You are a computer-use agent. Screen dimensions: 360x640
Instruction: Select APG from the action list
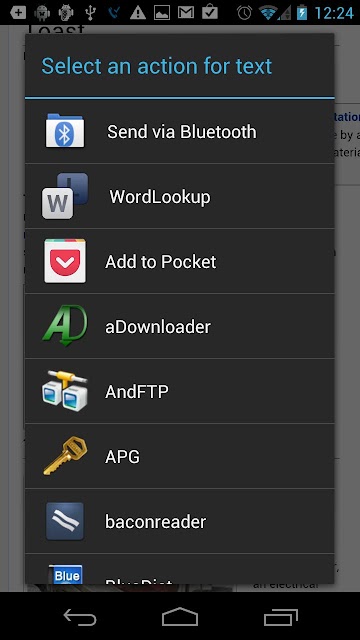coord(180,456)
